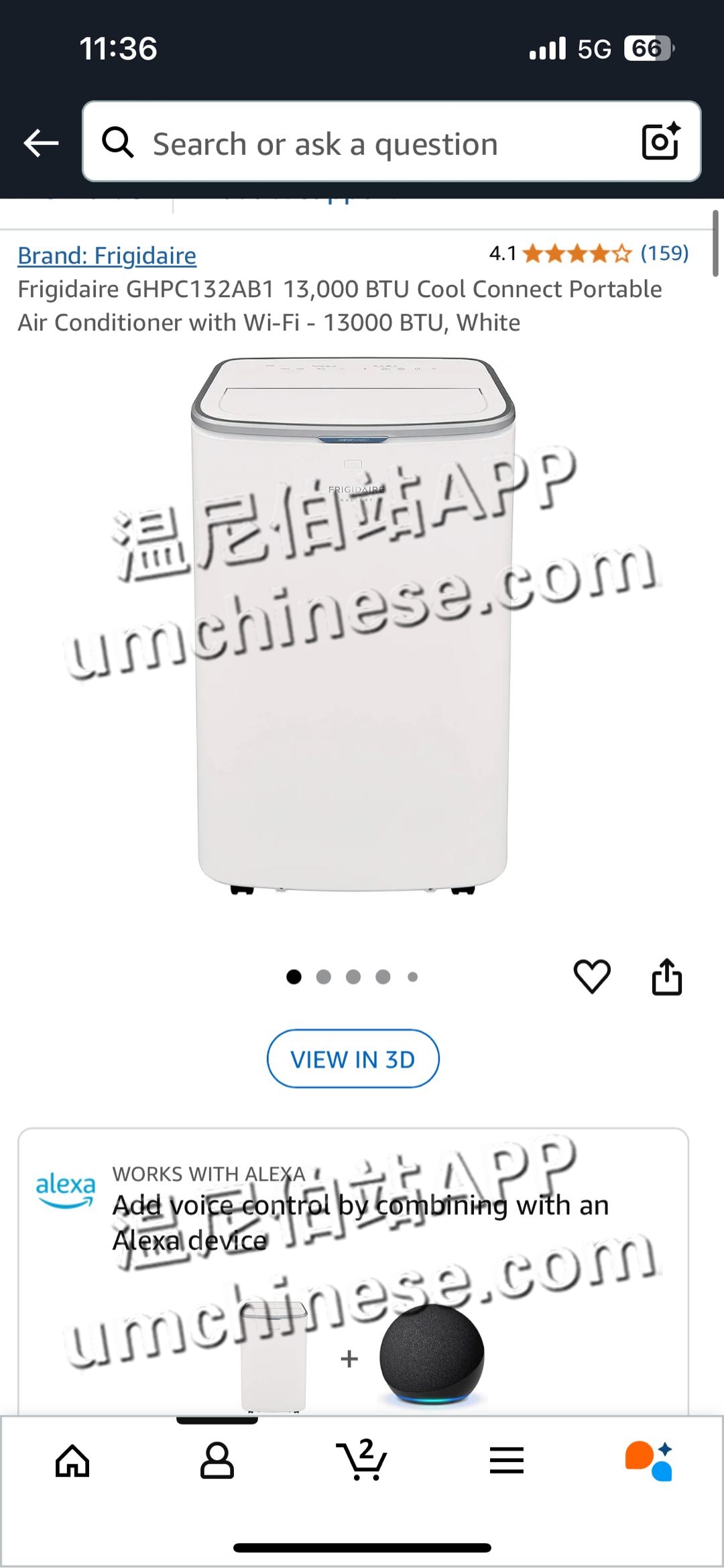Launch the Rufus AI assistant

pos(649,1460)
